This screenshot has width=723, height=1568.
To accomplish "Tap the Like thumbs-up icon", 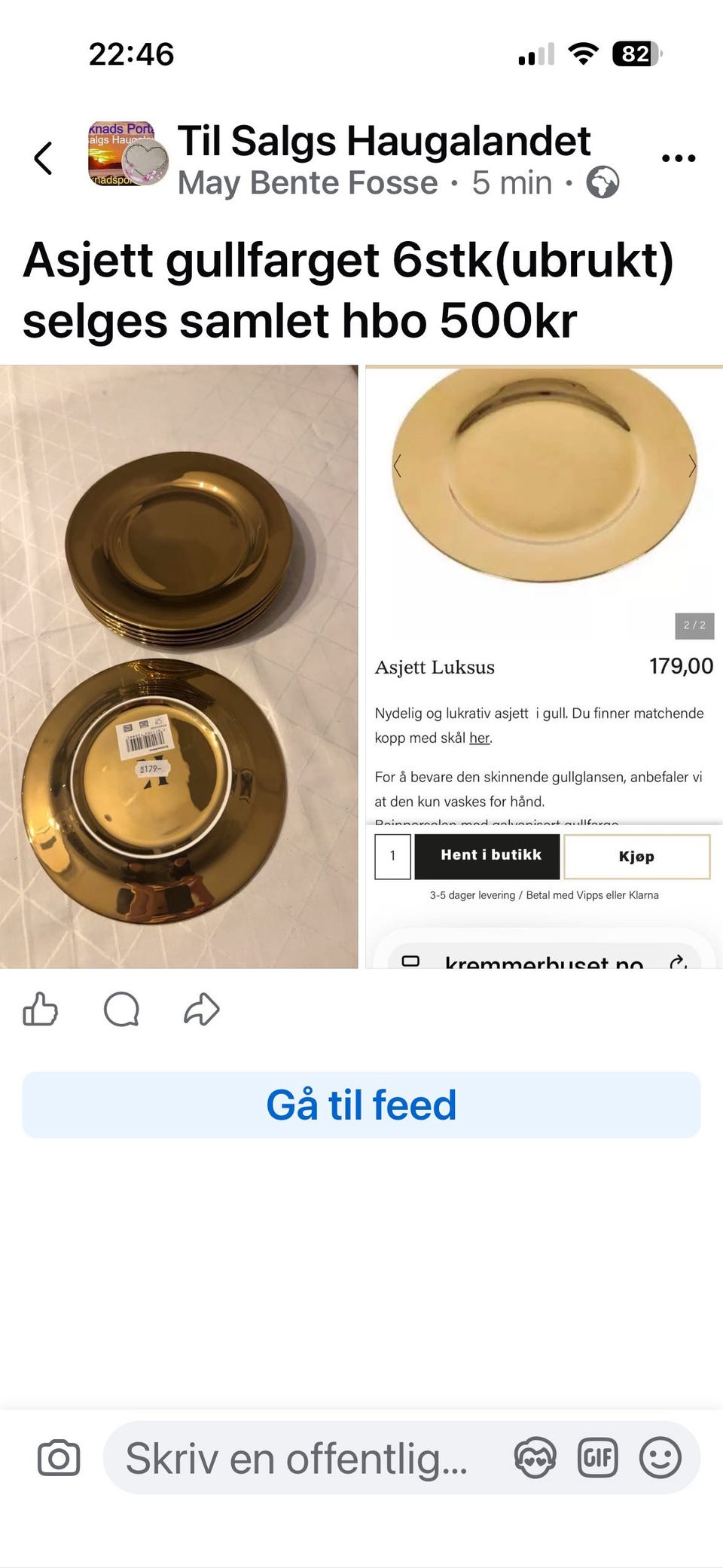I will 43,1010.
